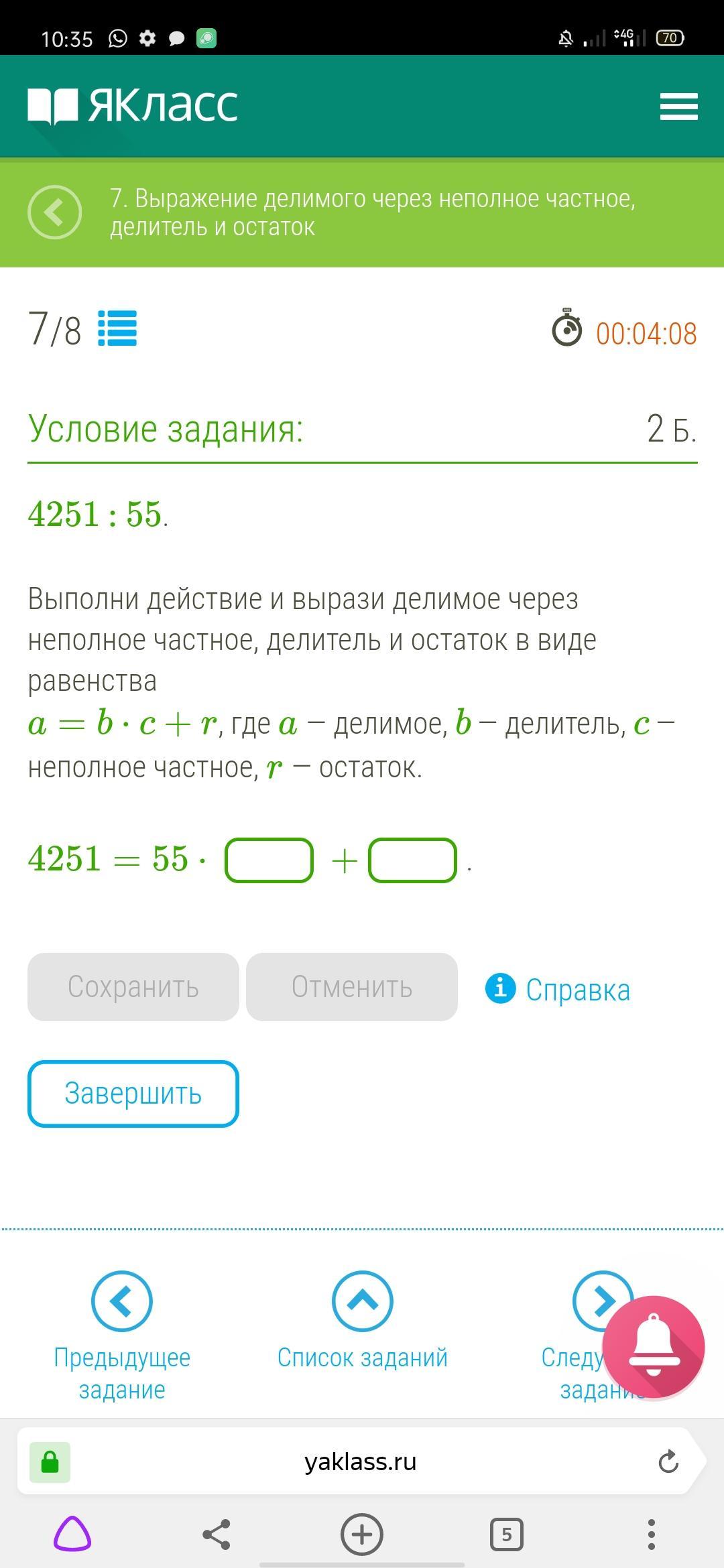Tap the first answer box after 55 ·

point(269,860)
